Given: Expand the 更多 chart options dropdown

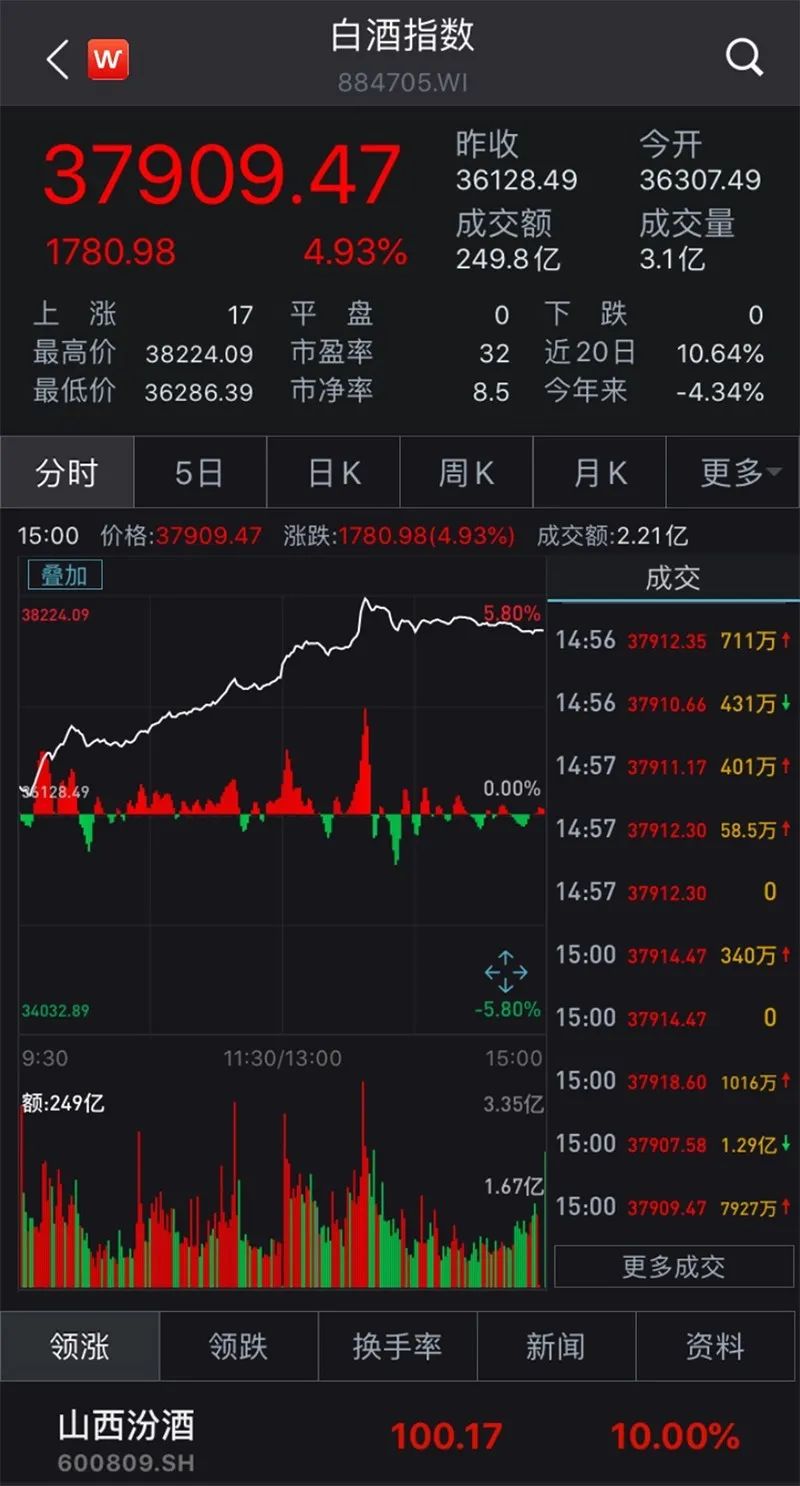Looking at the screenshot, I should coord(733,472).
